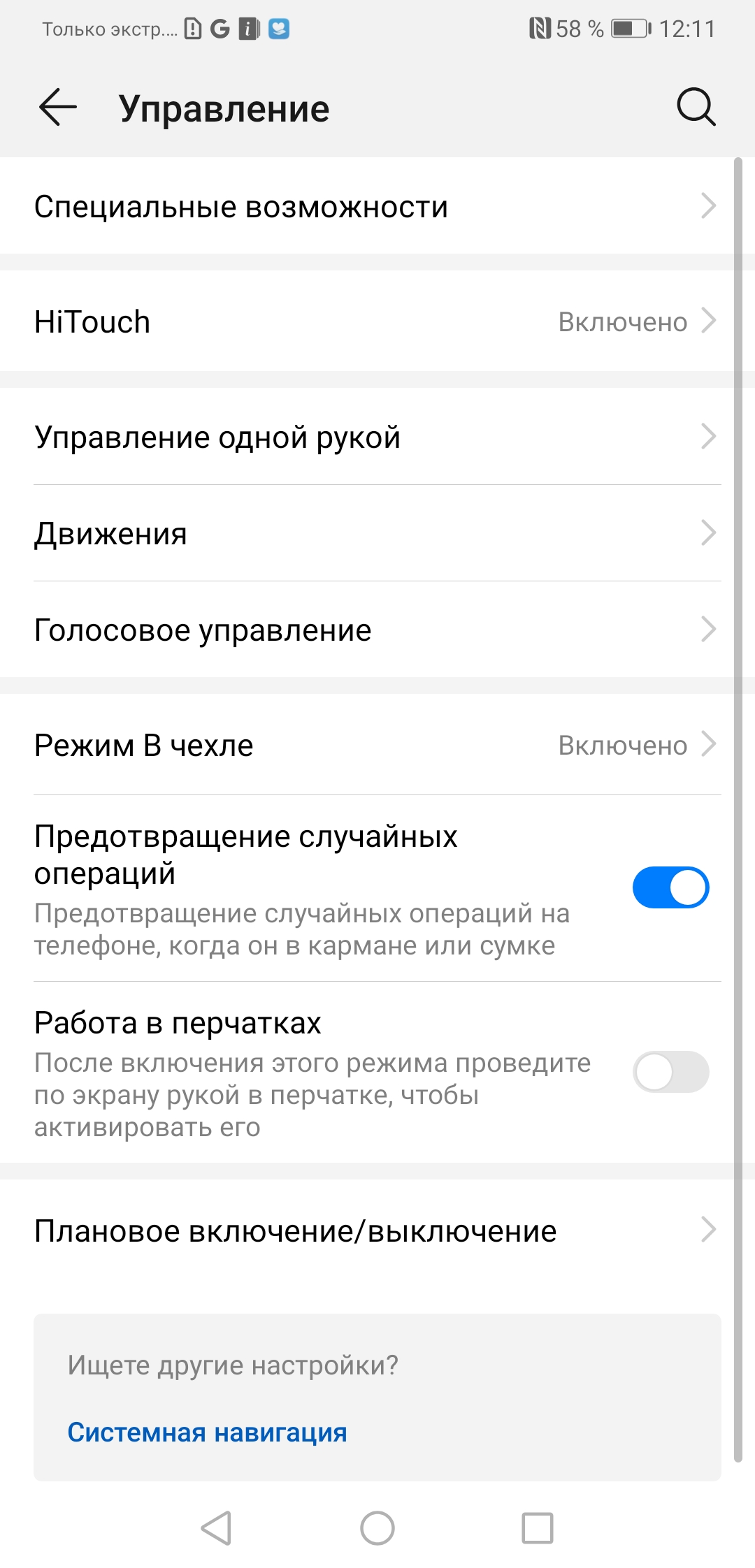Follow the Системная навигация link
Screen dimensions: 755x1568
tap(207, 1432)
